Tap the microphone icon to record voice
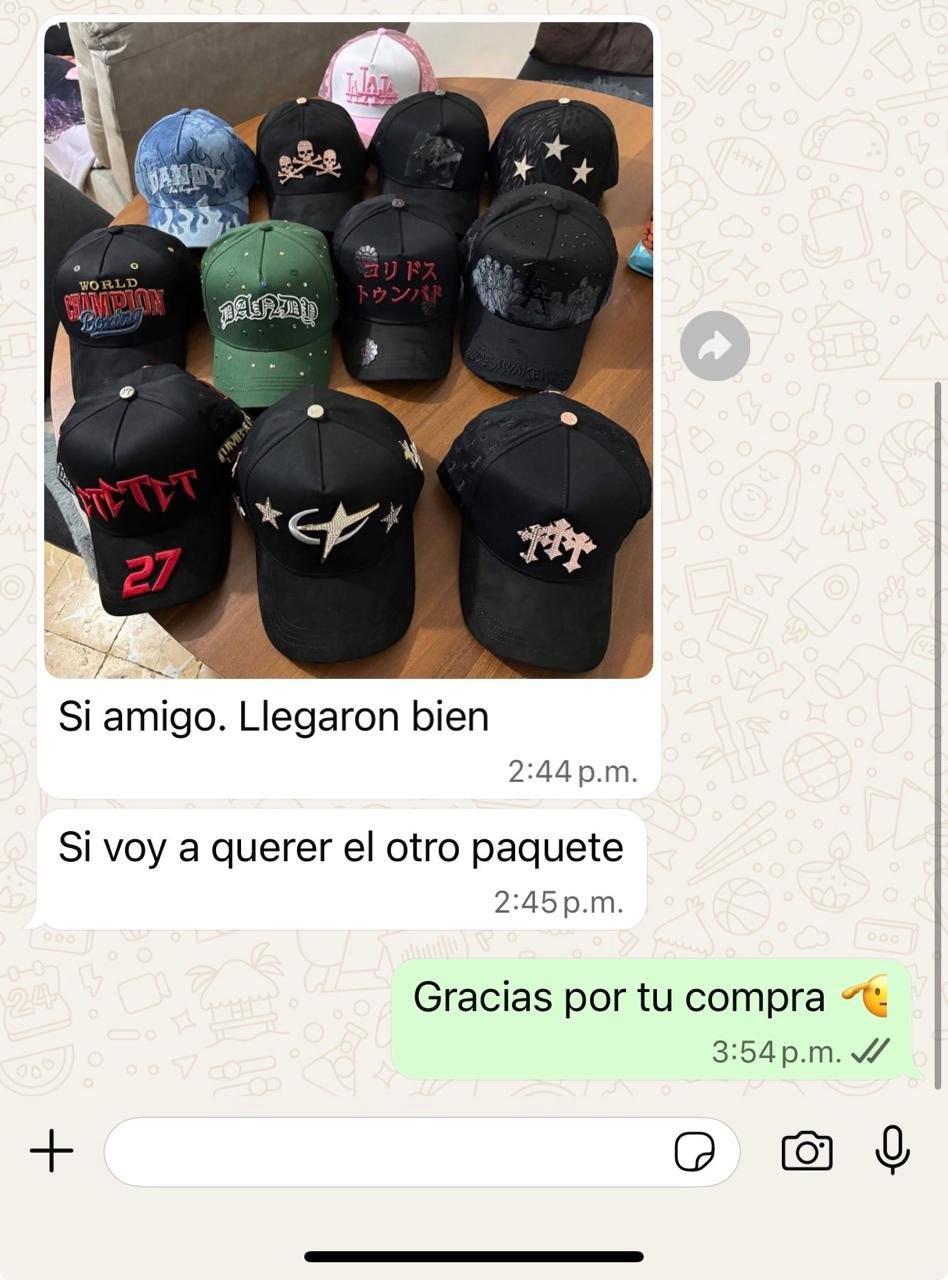 tap(893, 1150)
